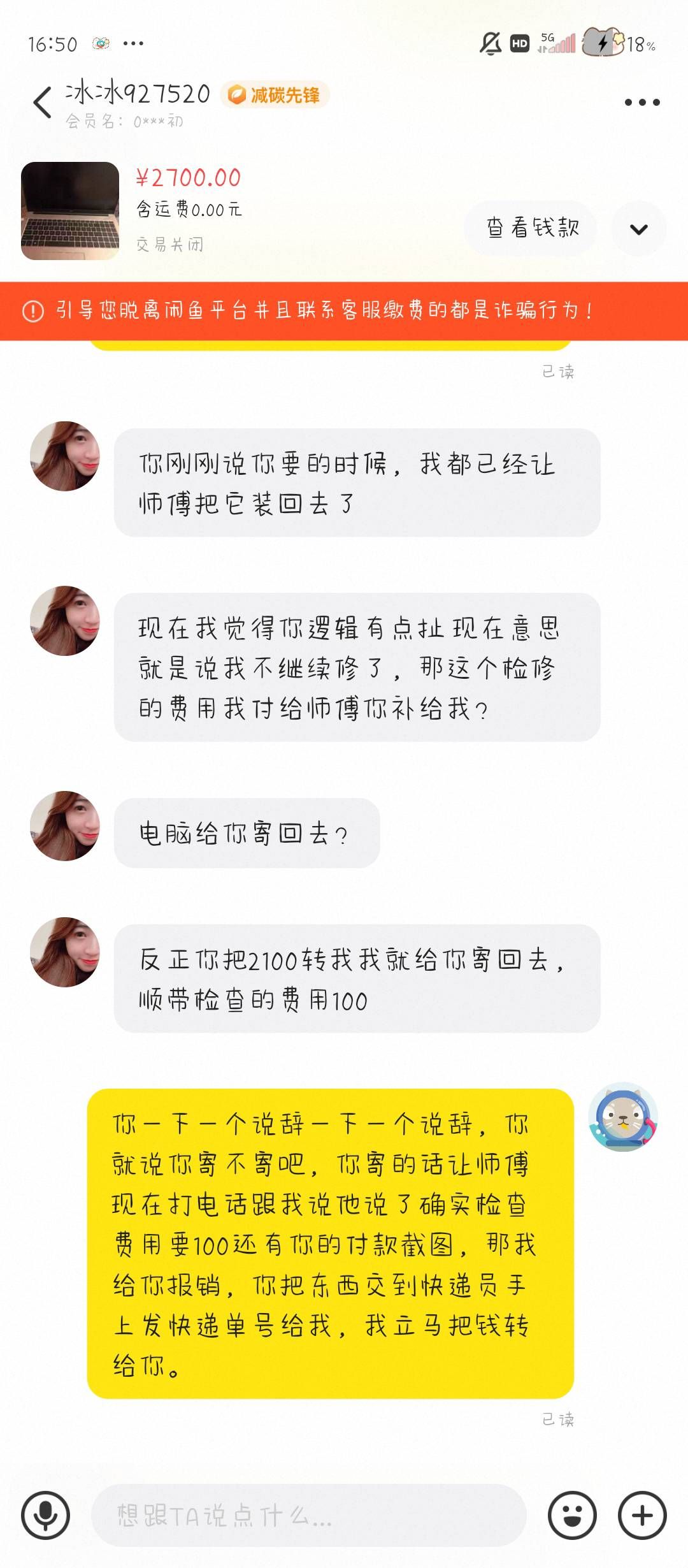This screenshot has width=688, height=1568.
Task: Expand the order details chevron
Action: pos(638,229)
